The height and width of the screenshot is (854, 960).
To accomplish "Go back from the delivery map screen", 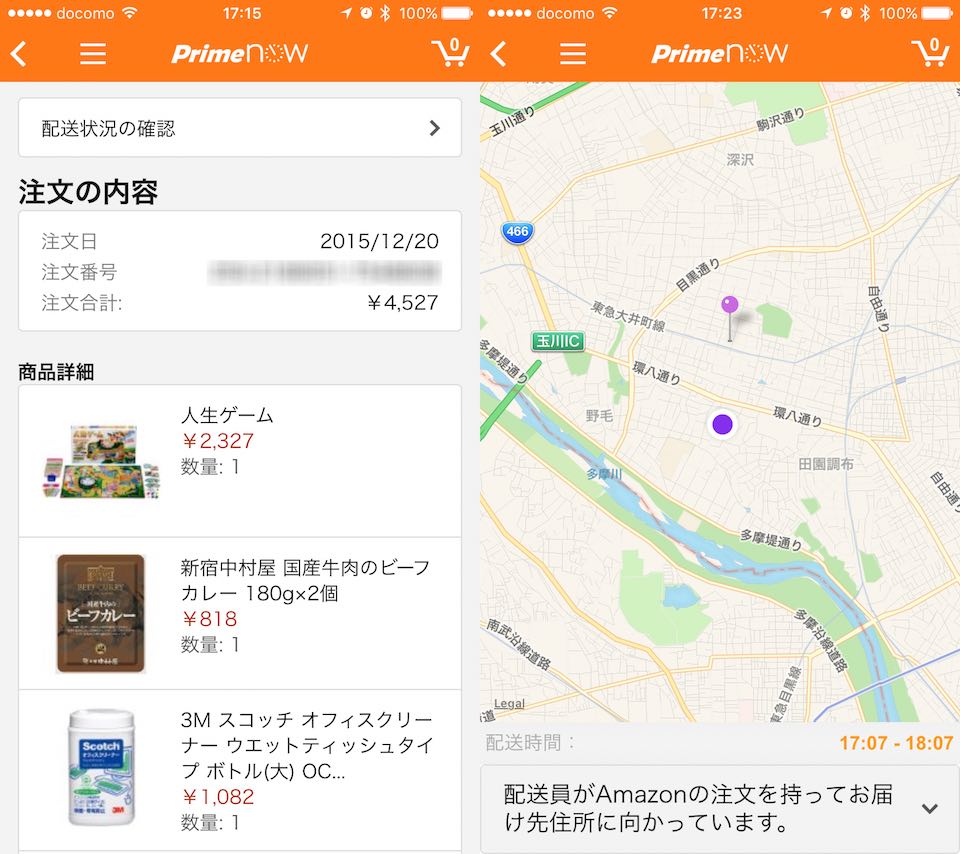I will click(x=499, y=53).
